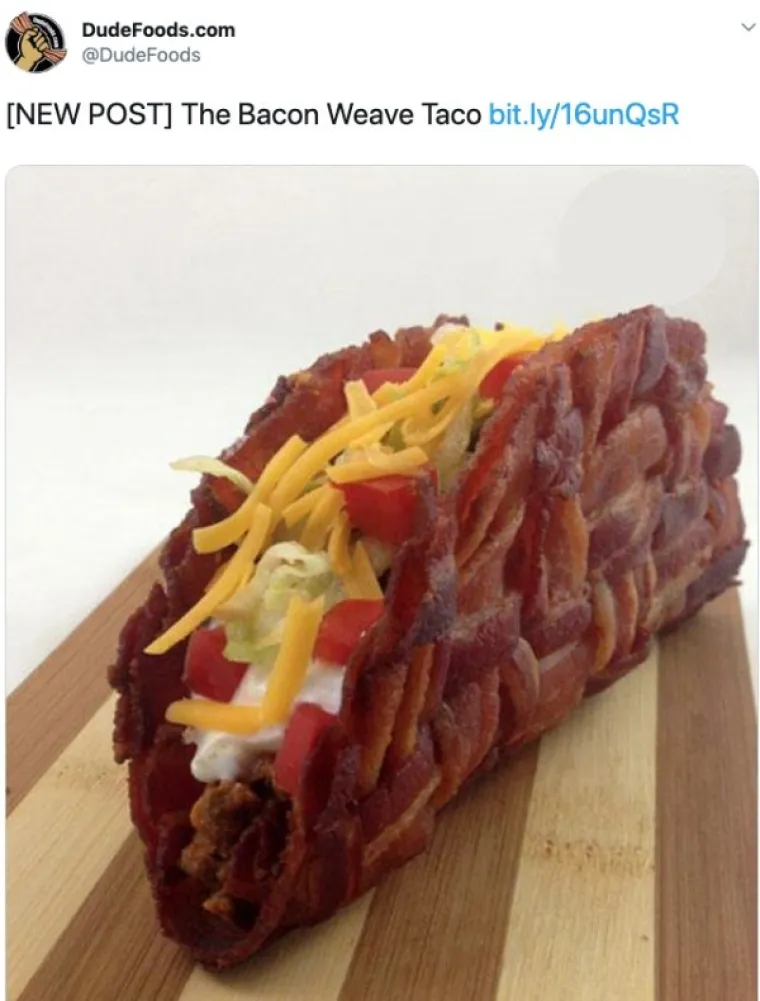Expand the tweet options chevron

pos(743,30)
